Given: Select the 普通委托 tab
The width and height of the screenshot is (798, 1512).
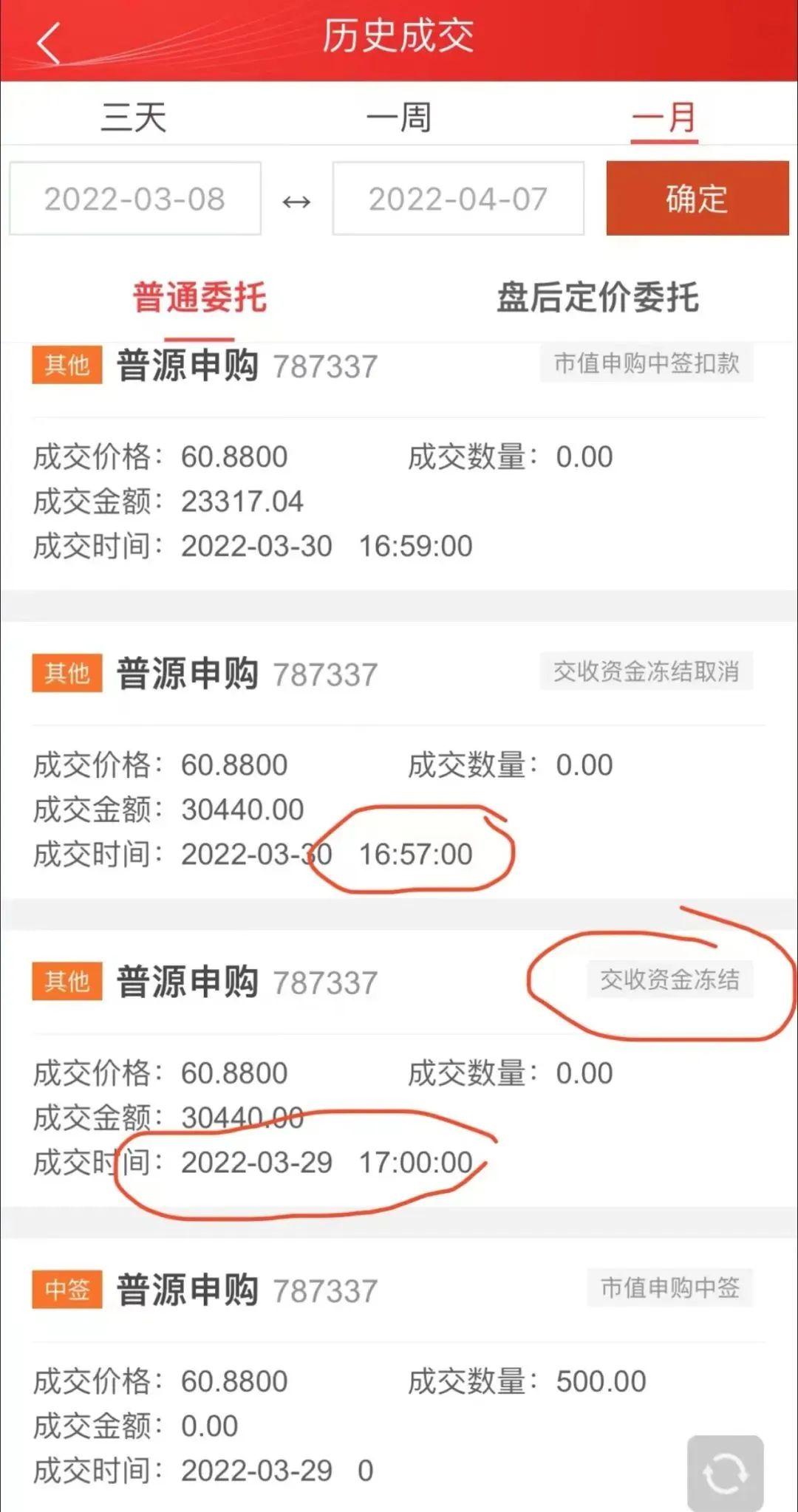Looking at the screenshot, I should (199, 298).
